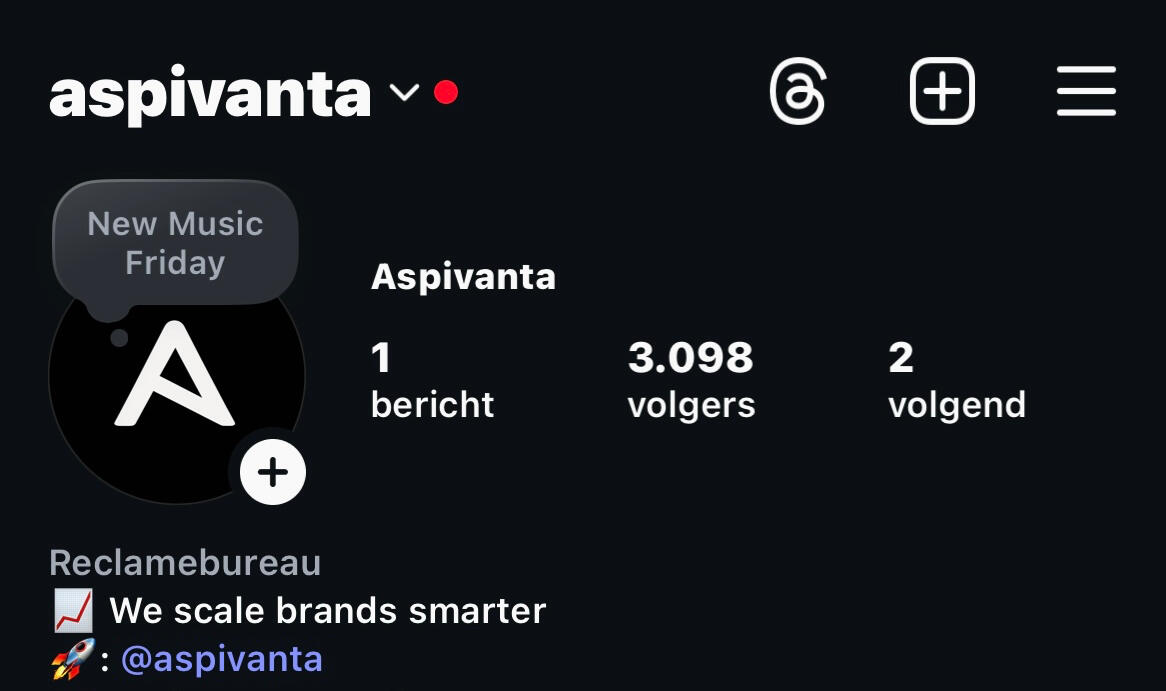Image resolution: width=1166 pixels, height=691 pixels.
Task: Open the Threads icon
Action: click(x=798, y=92)
